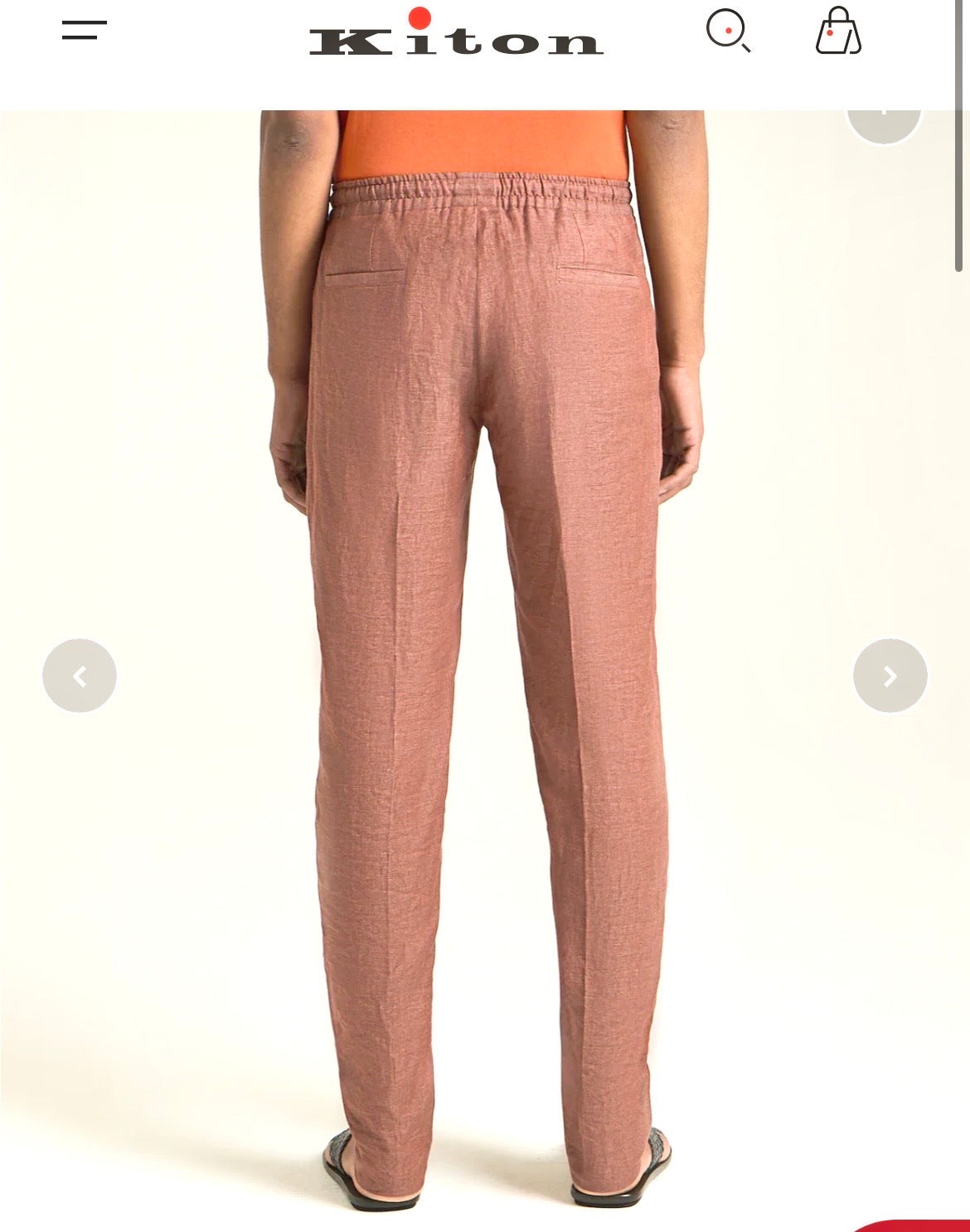Open the search icon
The width and height of the screenshot is (970, 1232).
pos(728,31)
